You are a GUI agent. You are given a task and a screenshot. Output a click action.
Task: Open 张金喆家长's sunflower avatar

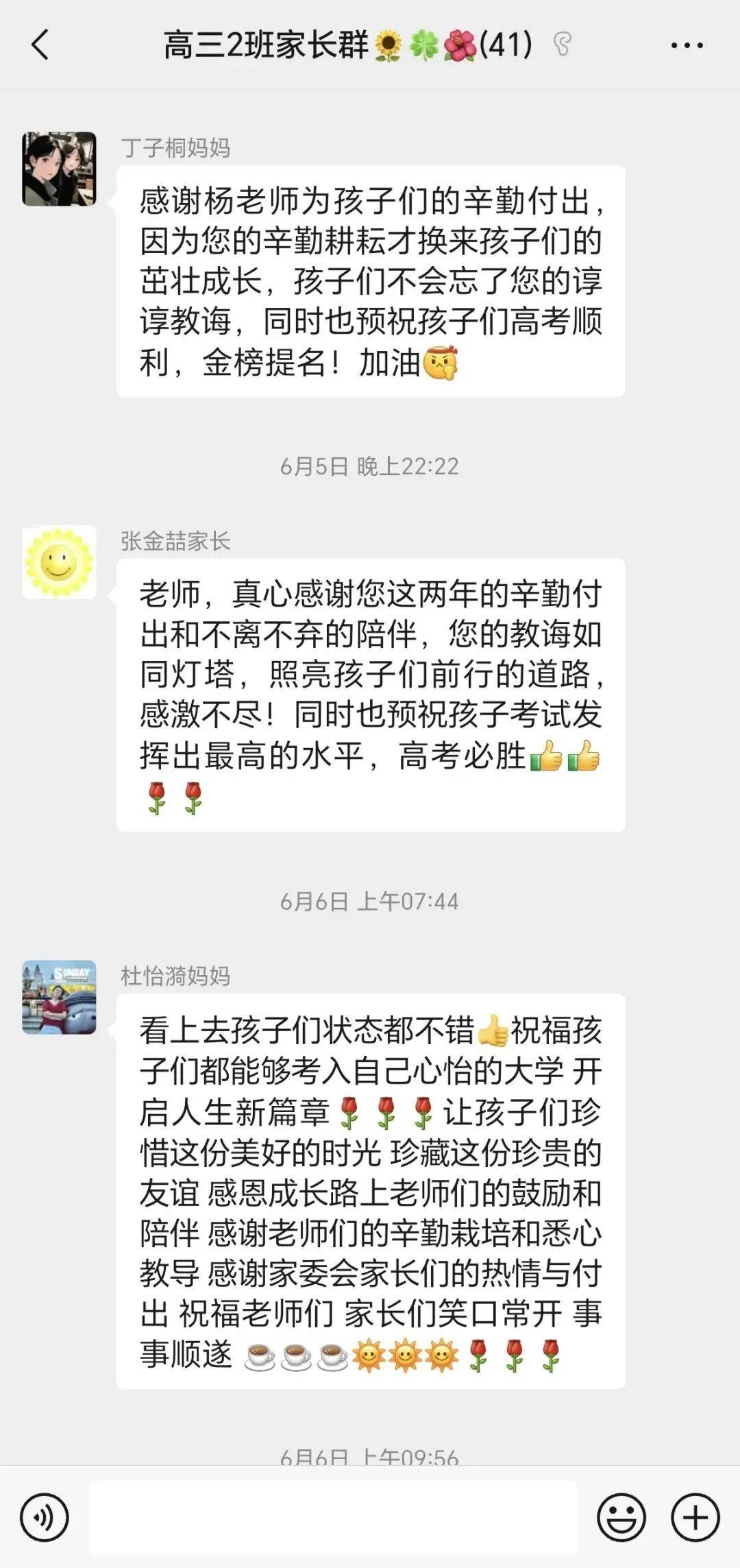[60, 562]
